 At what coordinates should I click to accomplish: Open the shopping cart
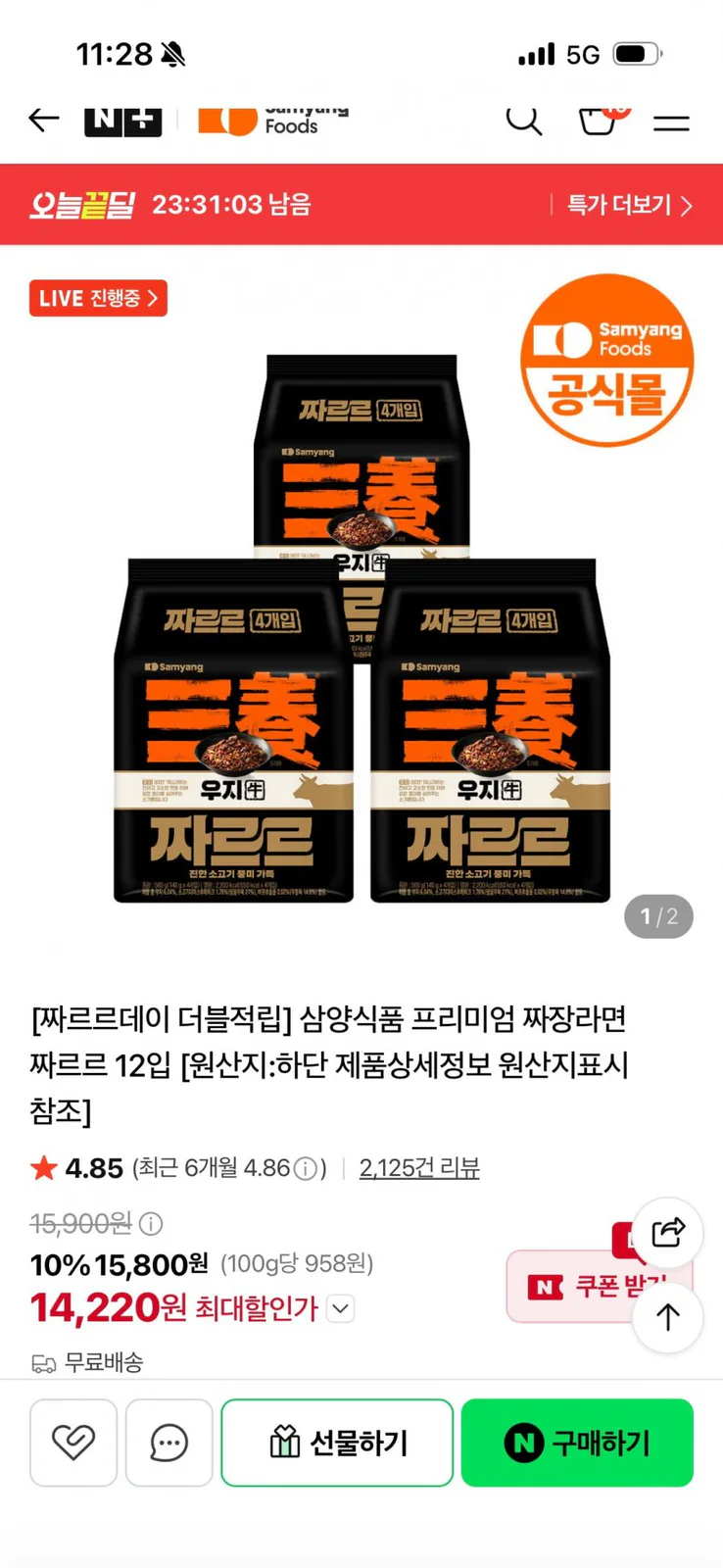pyautogui.click(x=598, y=120)
